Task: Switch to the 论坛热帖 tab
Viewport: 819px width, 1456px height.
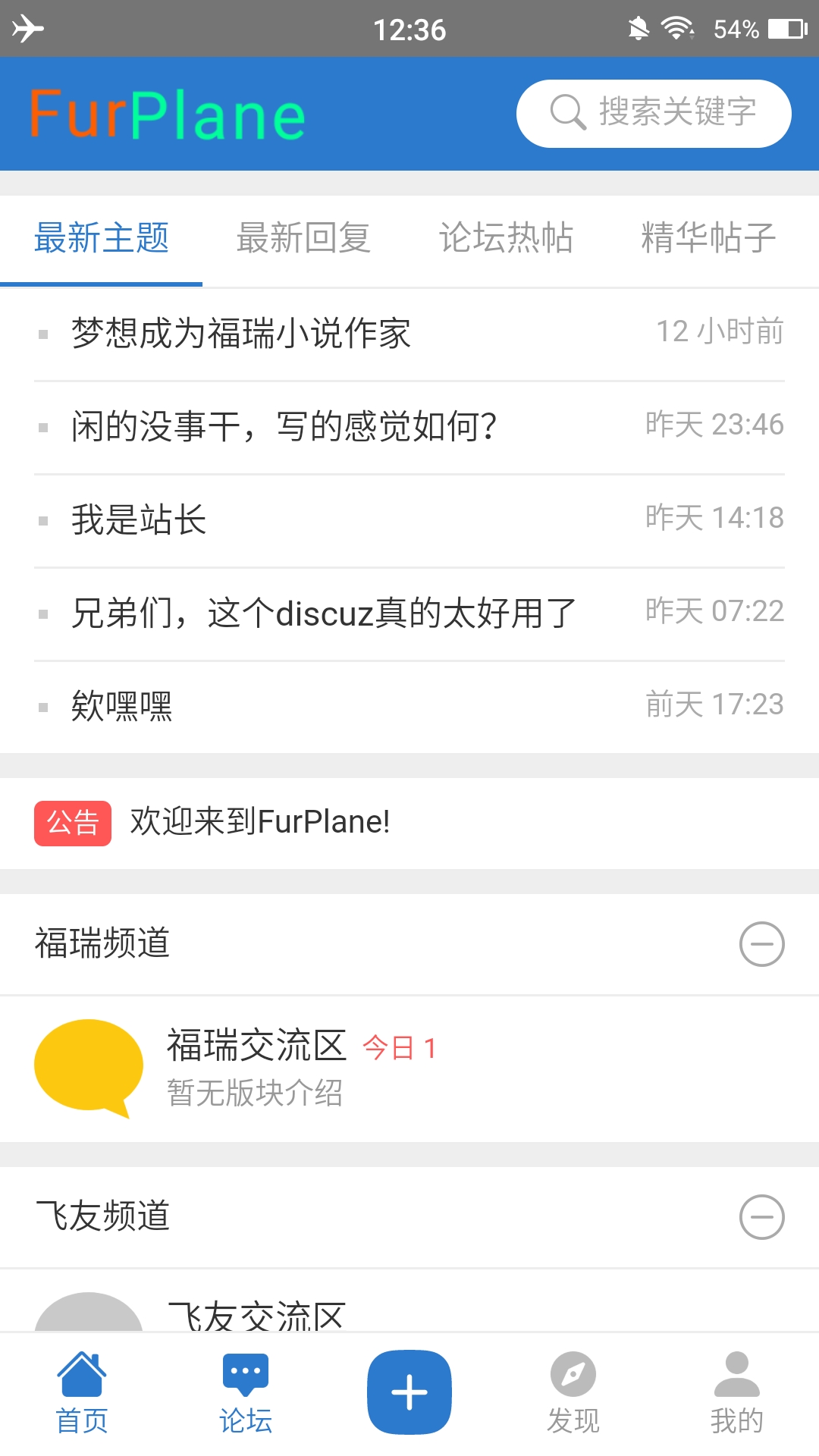Action: tap(507, 237)
